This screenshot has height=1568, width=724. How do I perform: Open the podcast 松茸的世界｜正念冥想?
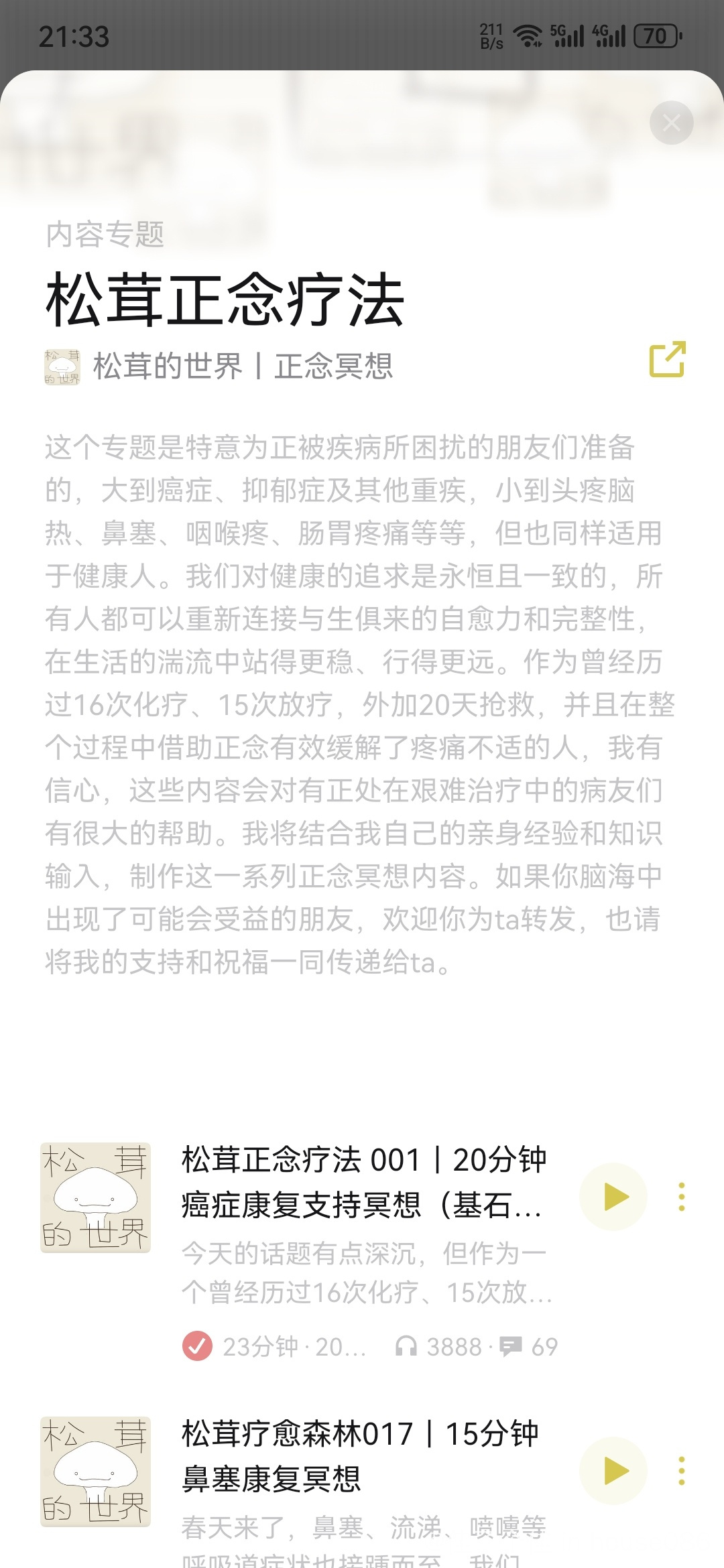point(219,367)
